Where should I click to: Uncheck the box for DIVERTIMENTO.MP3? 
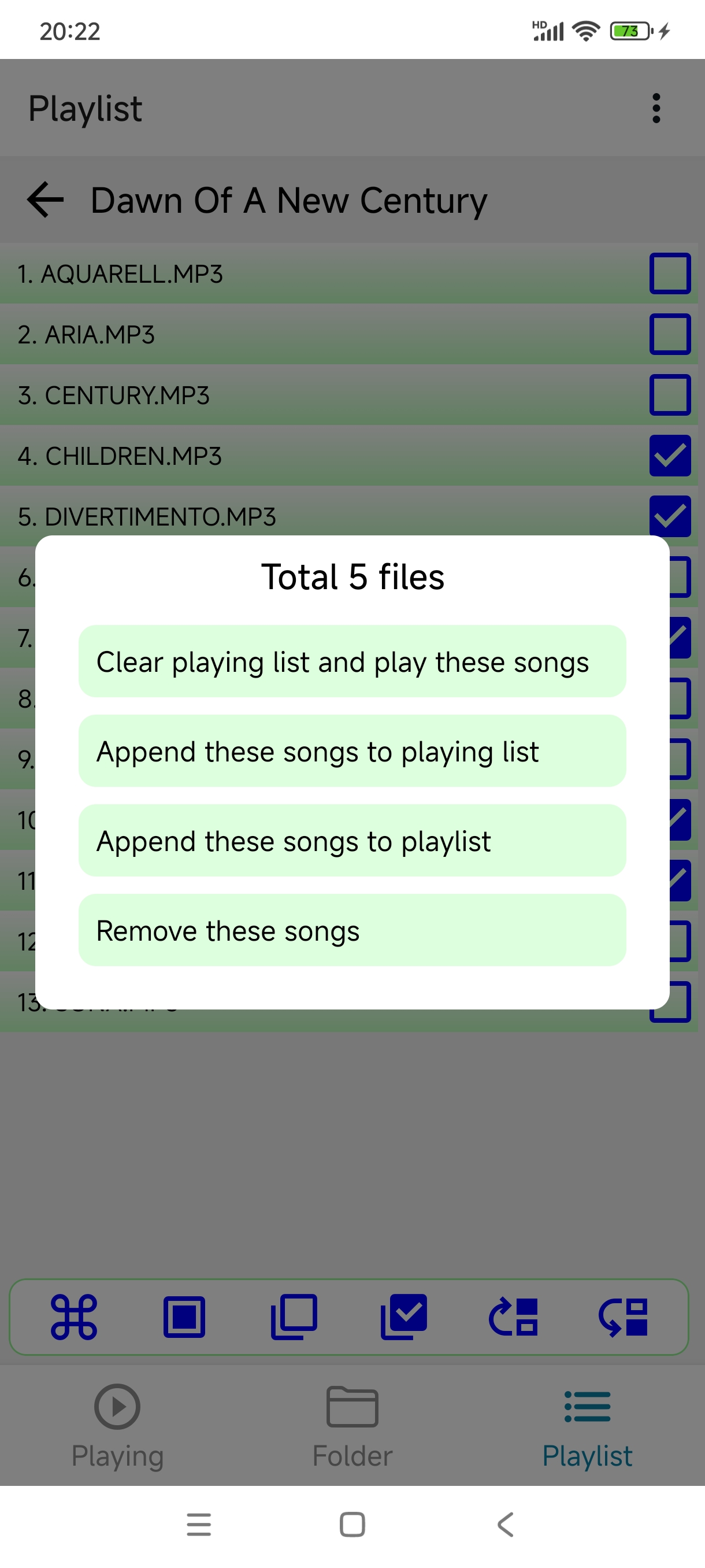pyautogui.click(x=669, y=515)
